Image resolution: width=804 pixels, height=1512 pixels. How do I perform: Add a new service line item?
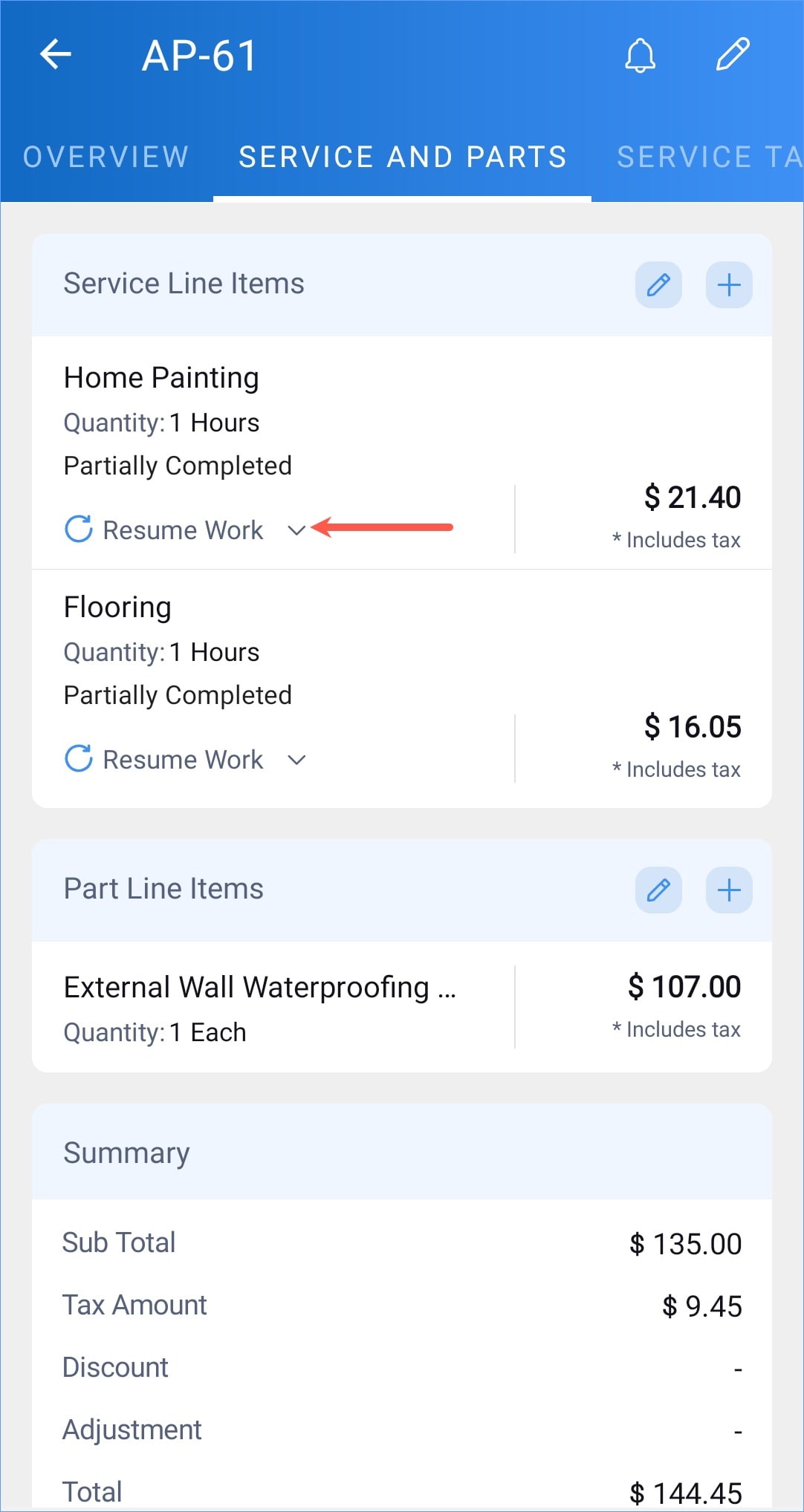click(x=729, y=284)
